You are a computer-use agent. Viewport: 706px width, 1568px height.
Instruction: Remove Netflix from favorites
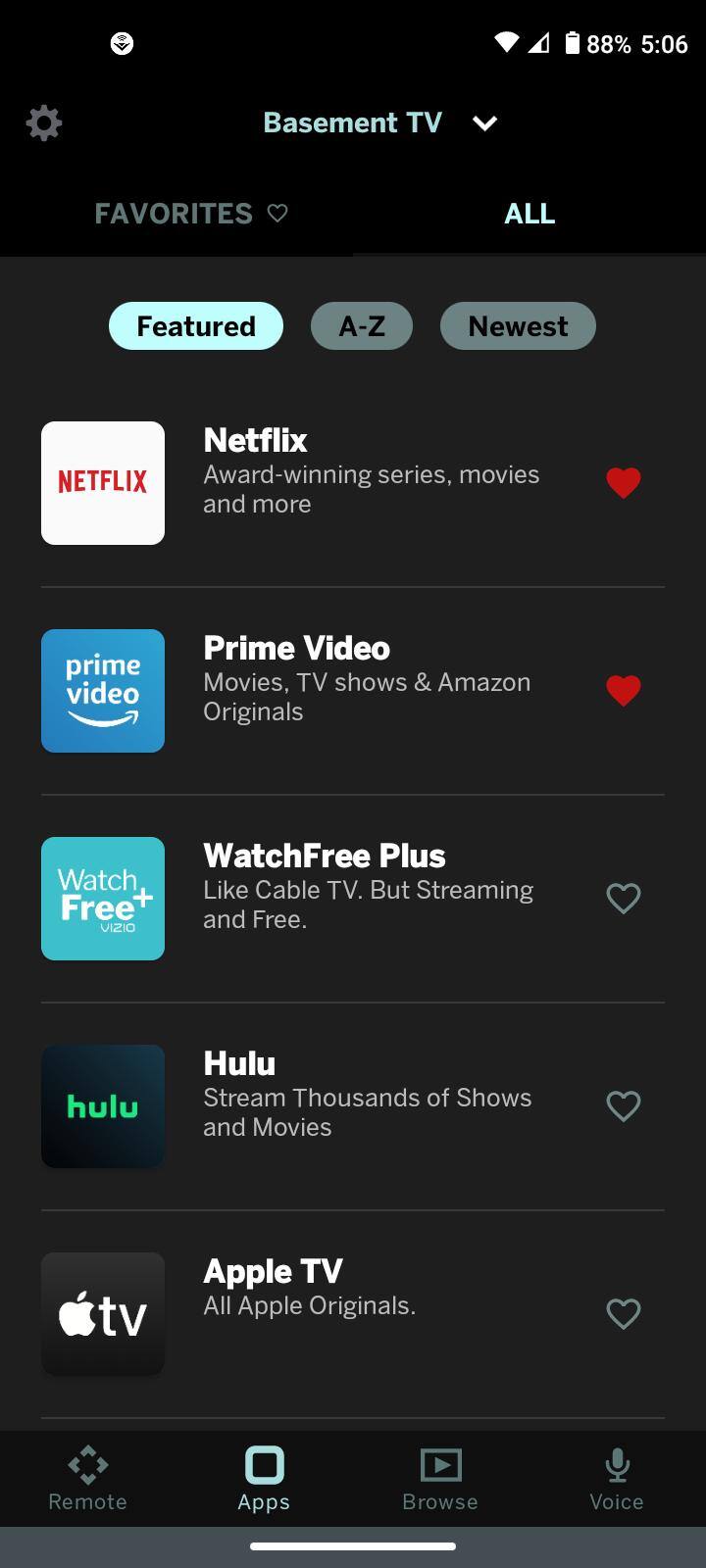tap(624, 483)
